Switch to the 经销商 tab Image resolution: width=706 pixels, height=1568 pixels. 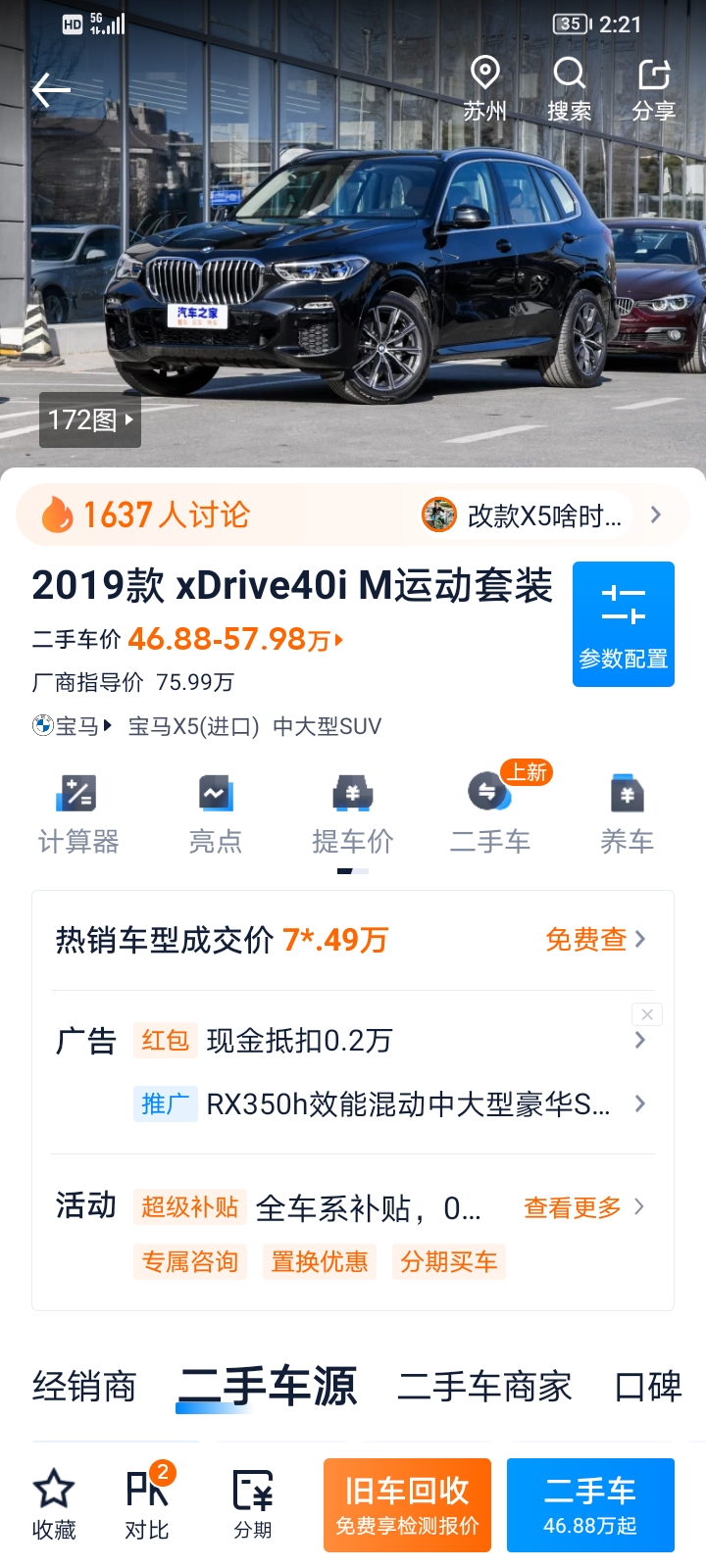pyautogui.click(x=84, y=1387)
